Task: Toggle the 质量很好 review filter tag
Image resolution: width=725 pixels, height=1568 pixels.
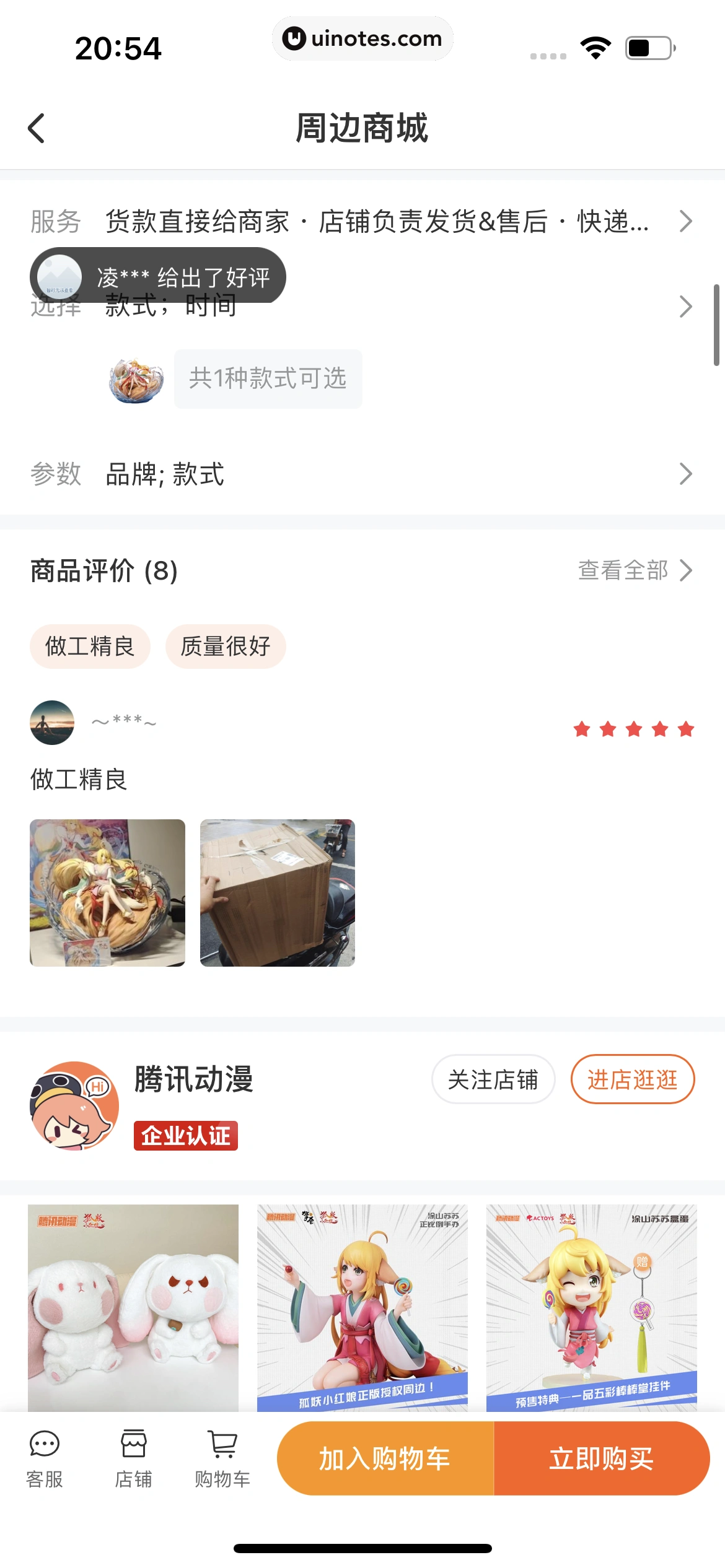Action: [x=225, y=646]
